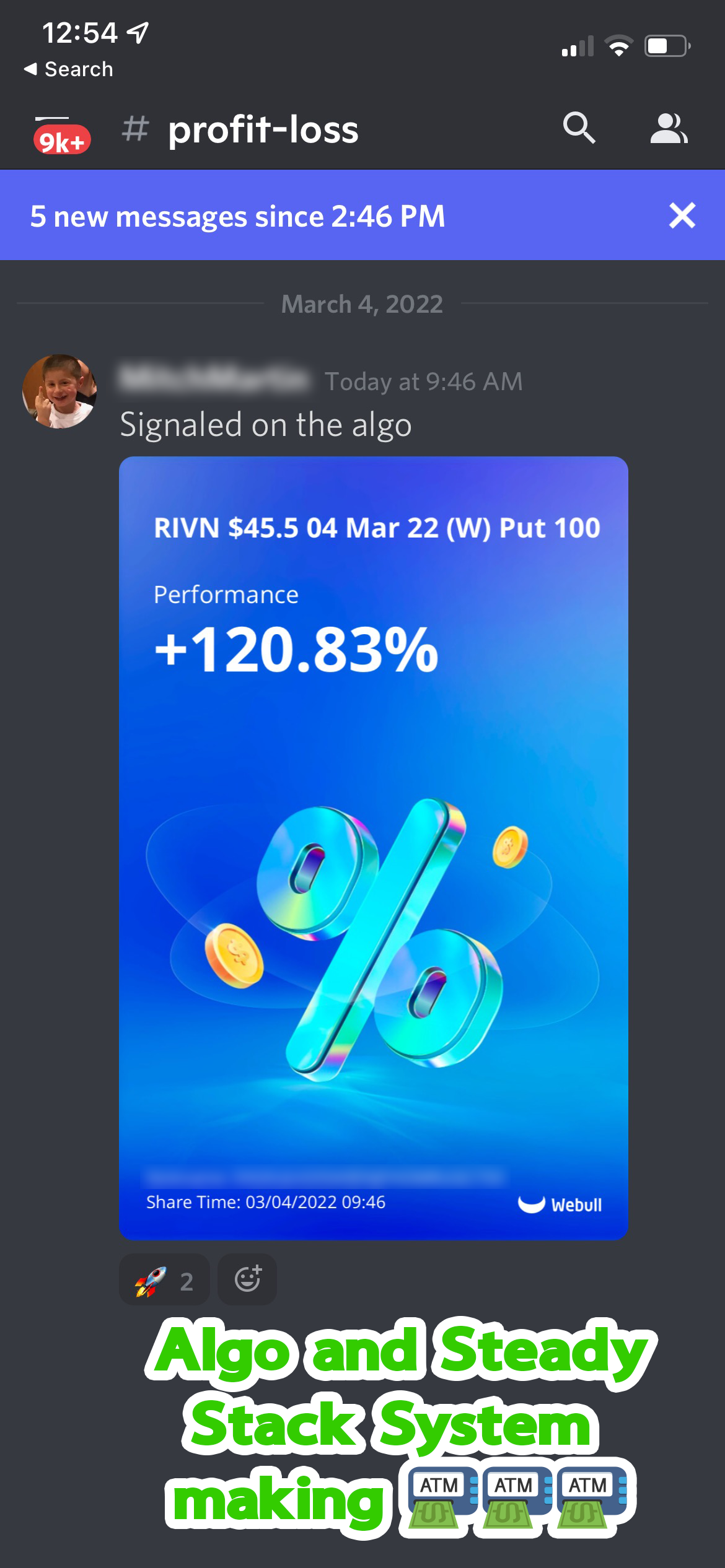Search within the profit-loss channel
Image resolution: width=725 pixels, height=1568 pixels.
579,129
